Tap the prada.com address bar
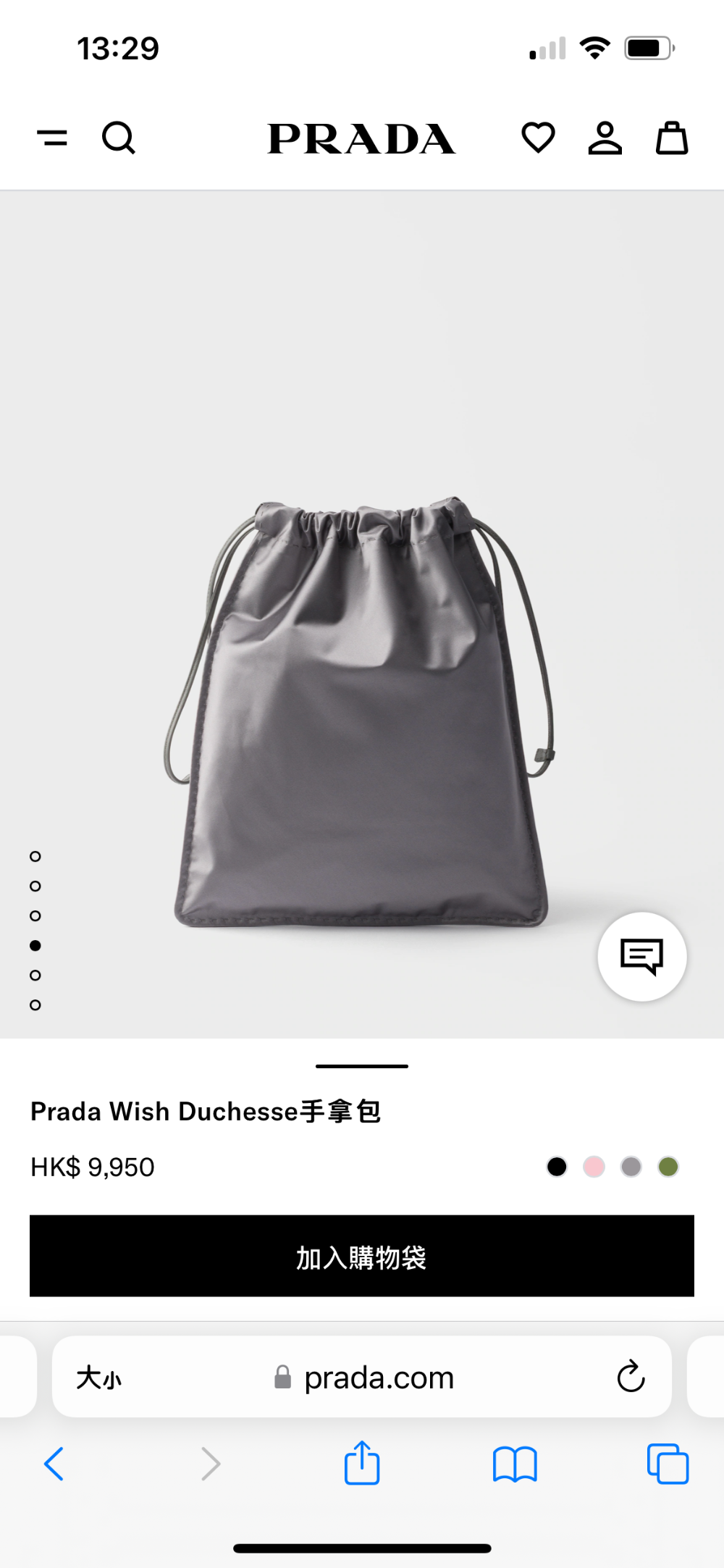This screenshot has width=724, height=1568. click(362, 1377)
